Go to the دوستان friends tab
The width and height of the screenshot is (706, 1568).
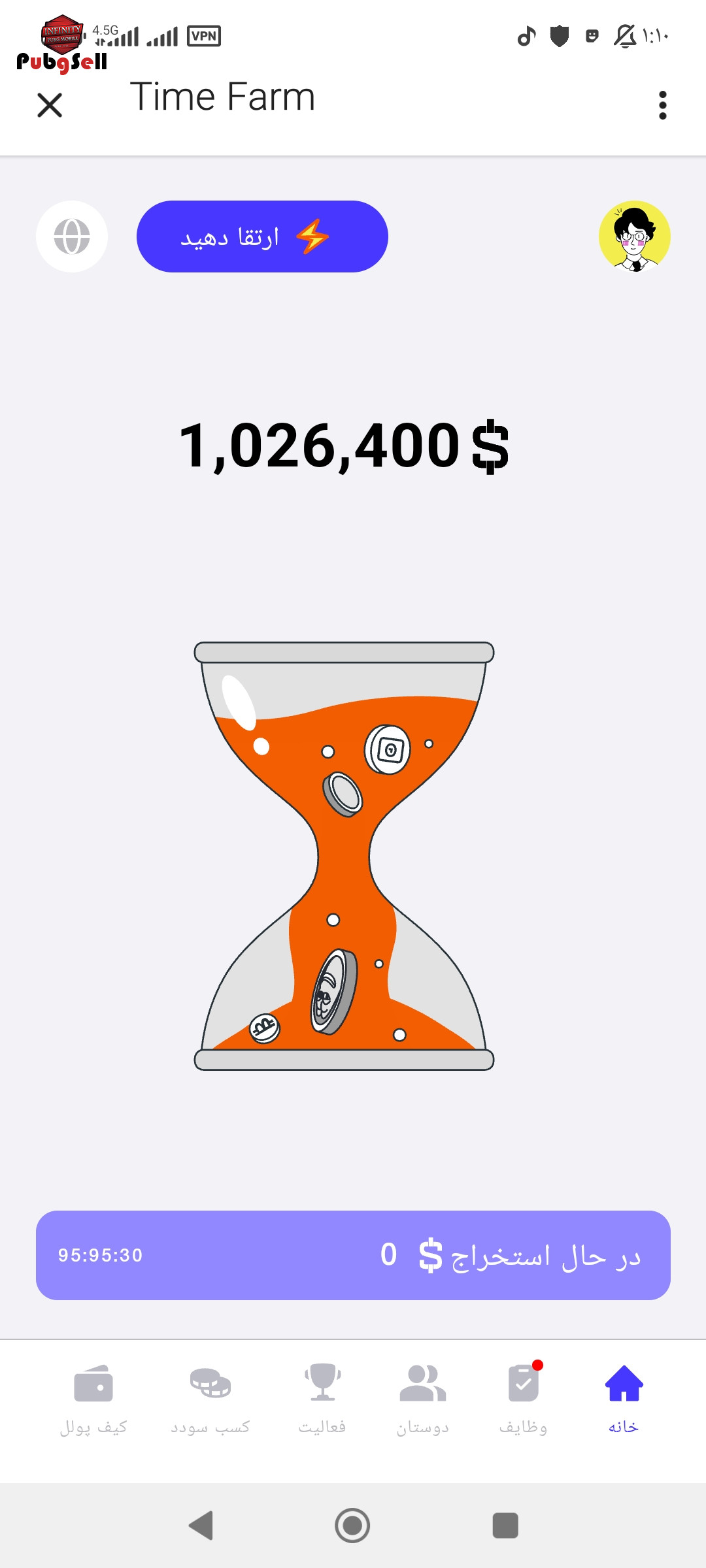coord(423,1399)
